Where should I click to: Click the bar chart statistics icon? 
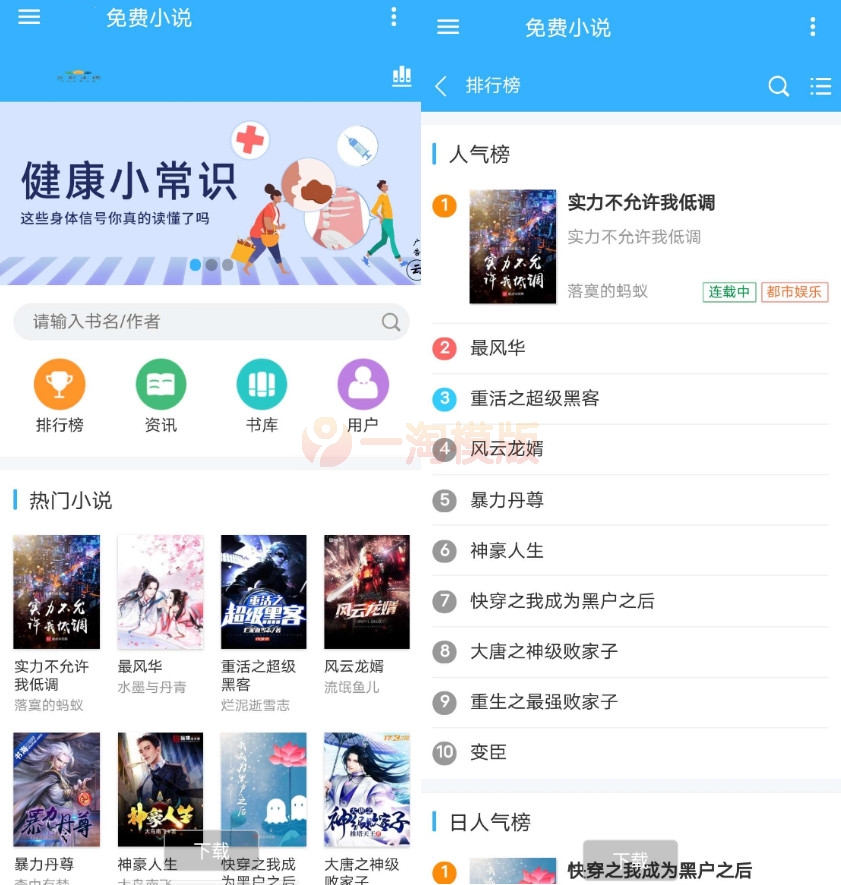click(x=401, y=75)
